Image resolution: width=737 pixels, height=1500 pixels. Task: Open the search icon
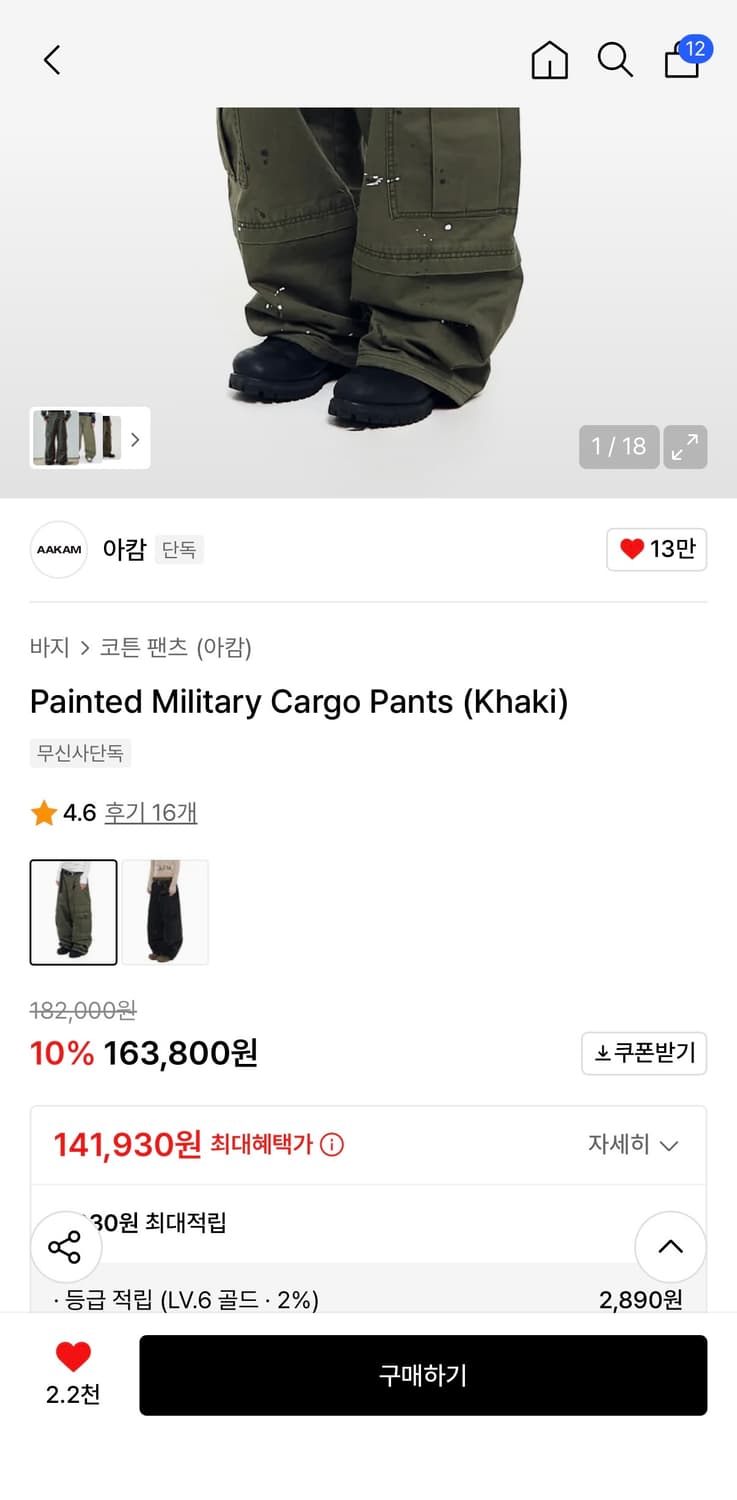coord(615,60)
